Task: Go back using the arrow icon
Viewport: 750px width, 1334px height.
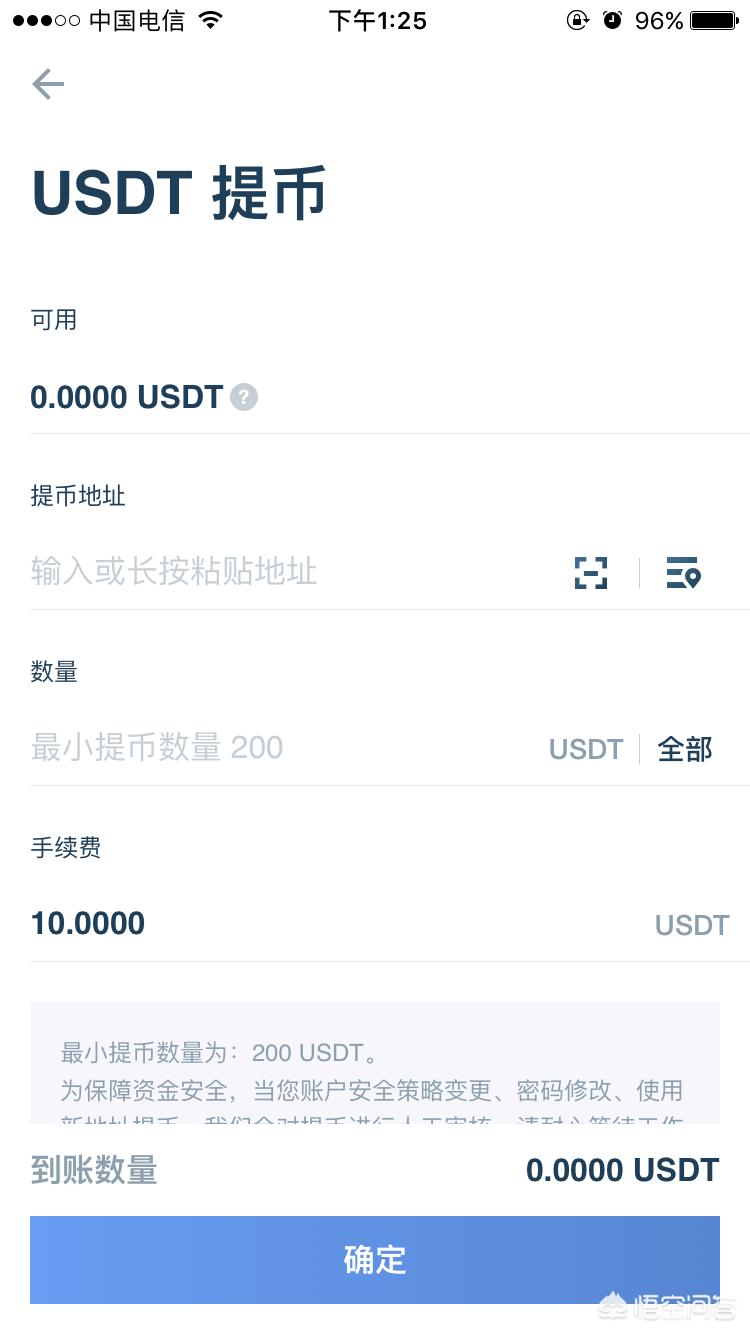Action: [x=48, y=84]
